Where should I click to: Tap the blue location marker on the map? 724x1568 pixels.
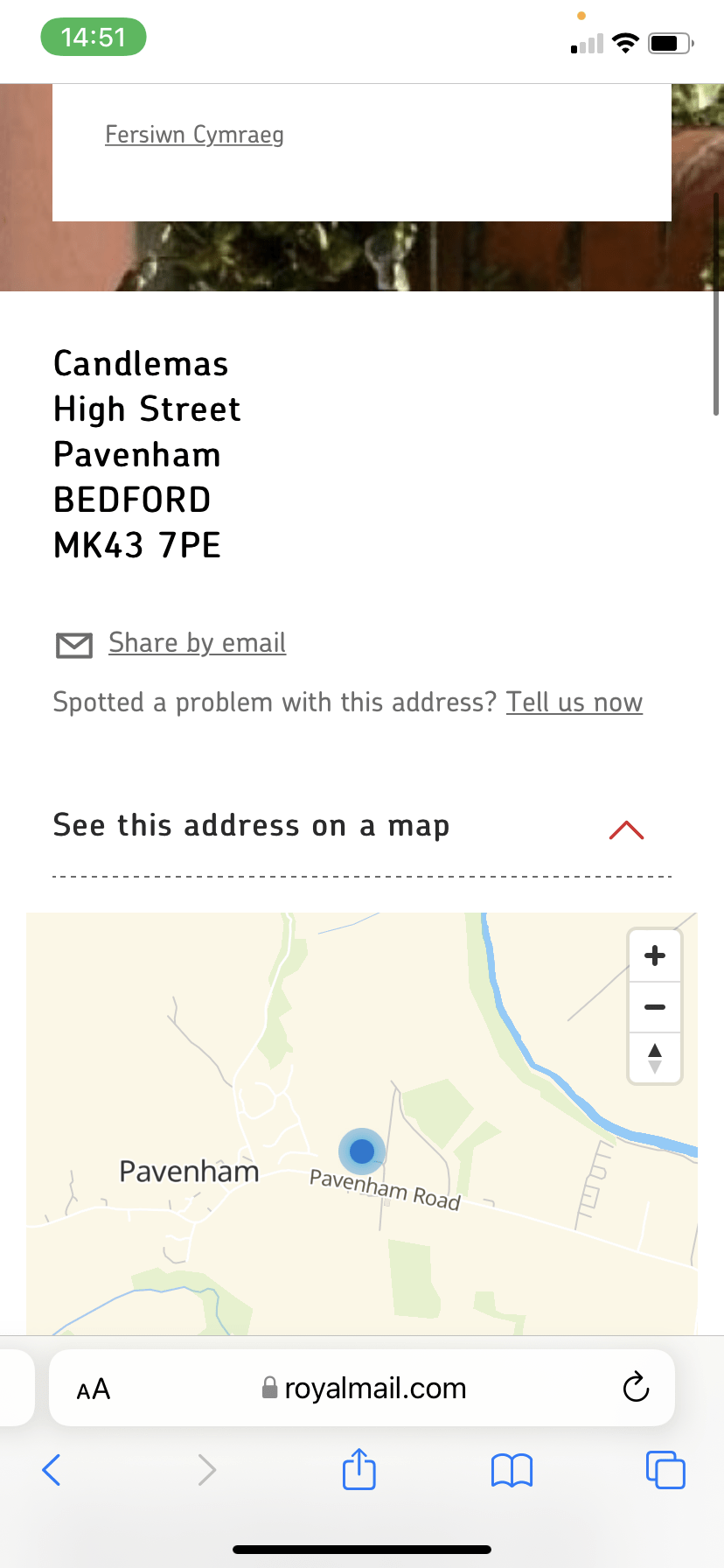362,1151
